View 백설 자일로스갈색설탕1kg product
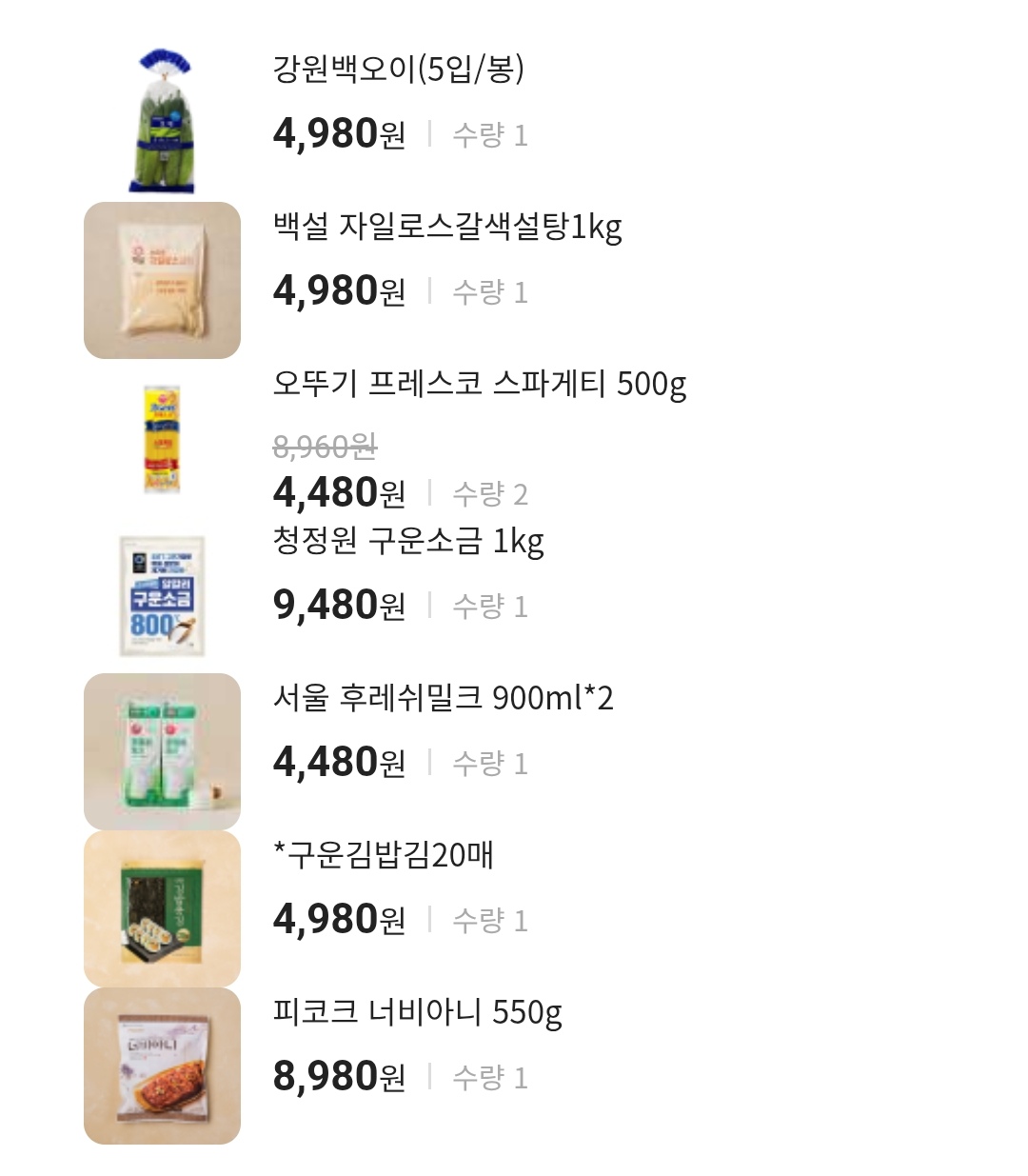This screenshot has width=1028, height=1176. (x=446, y=228)
